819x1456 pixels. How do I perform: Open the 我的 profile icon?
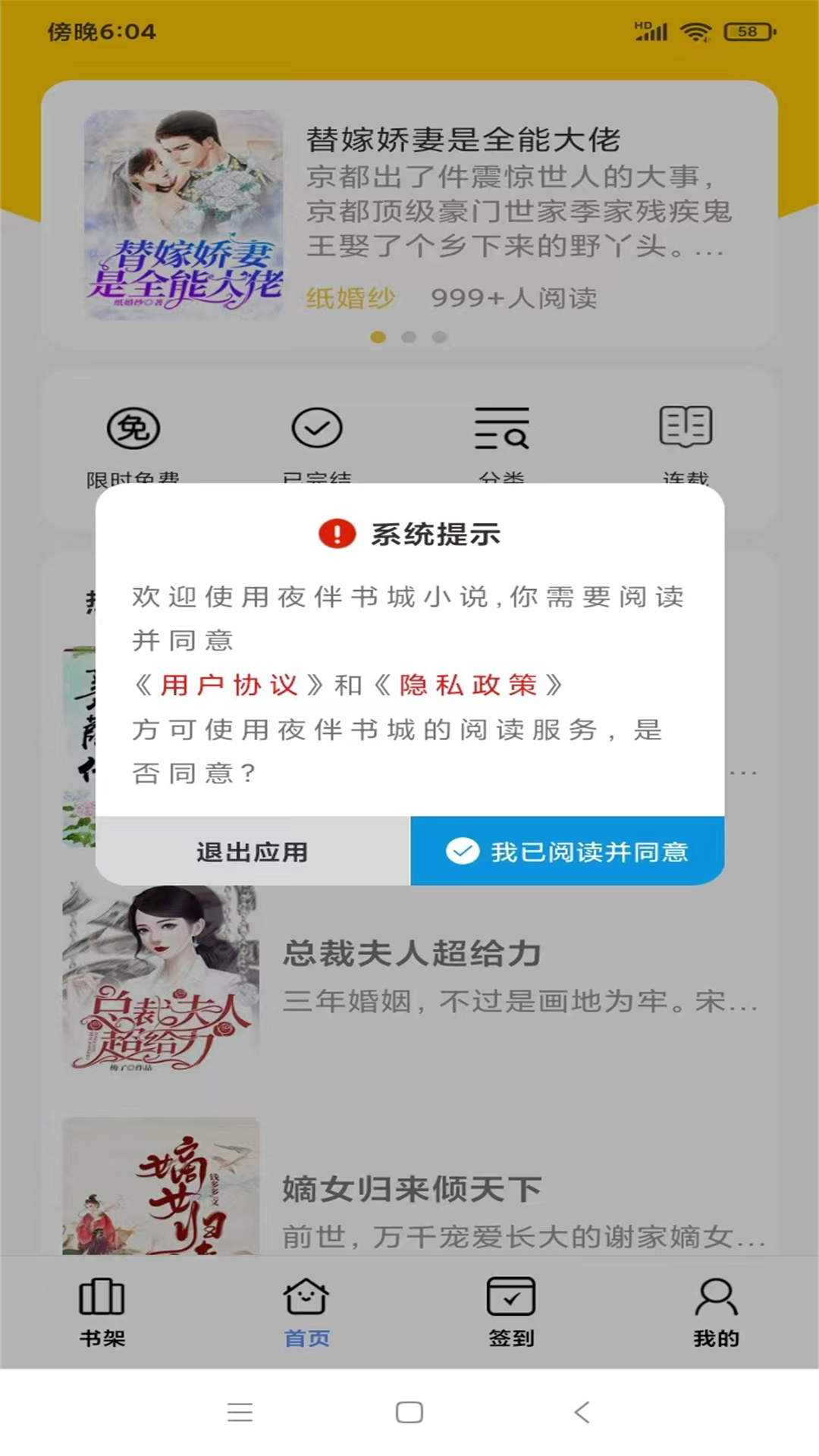[716, 1297]
